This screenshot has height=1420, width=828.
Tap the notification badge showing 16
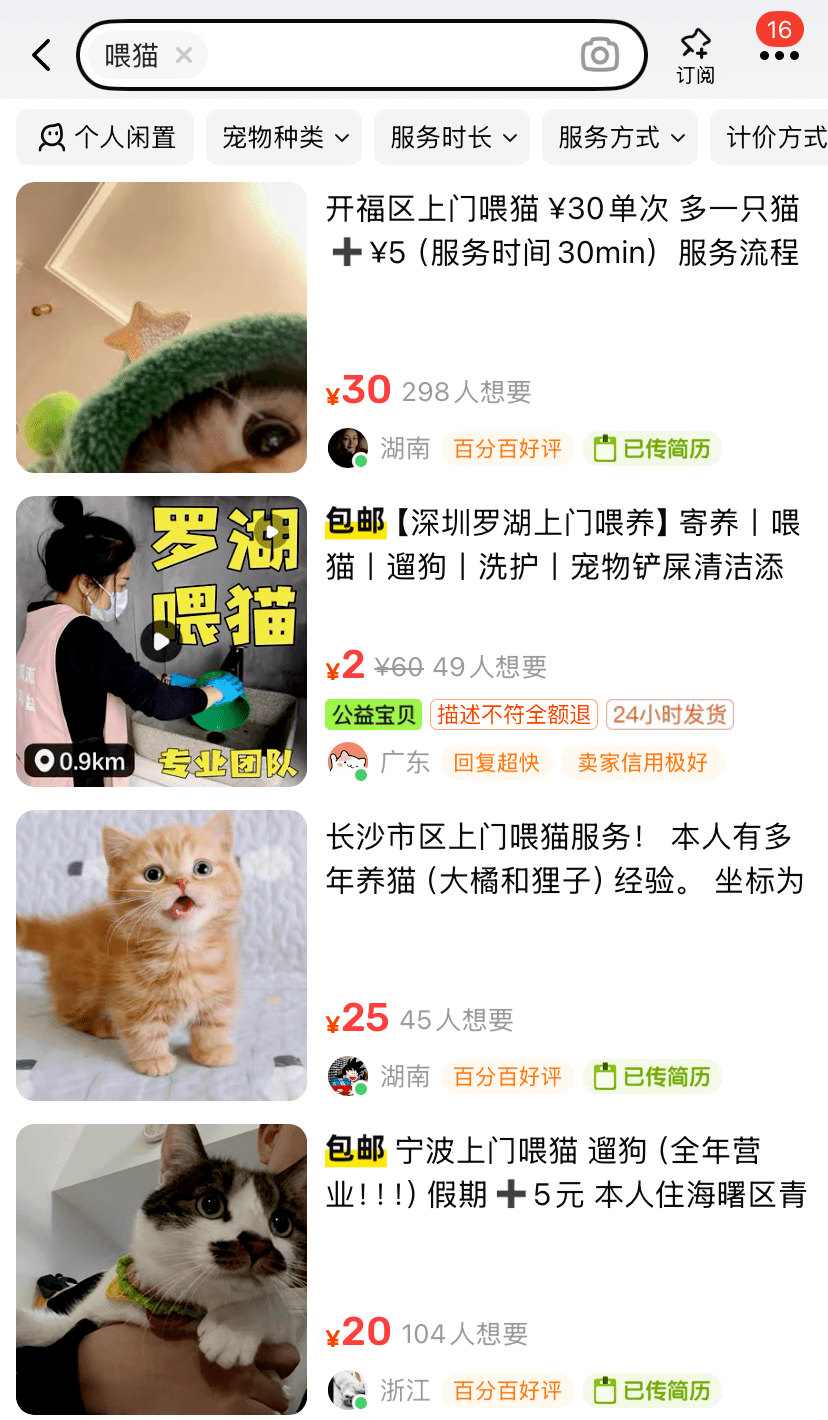pyautogui.click(x=779, y=30)
